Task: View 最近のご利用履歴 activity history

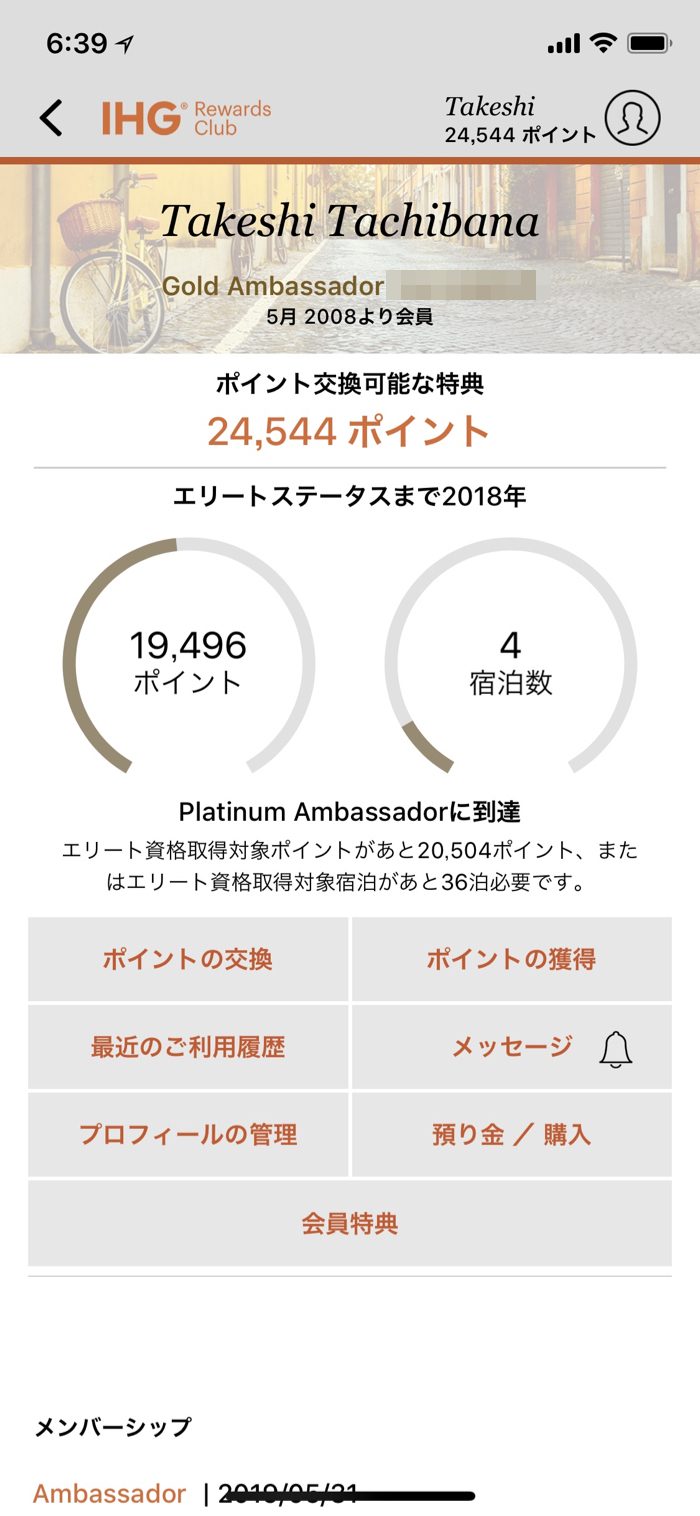Action: (x=188, y=1047)
